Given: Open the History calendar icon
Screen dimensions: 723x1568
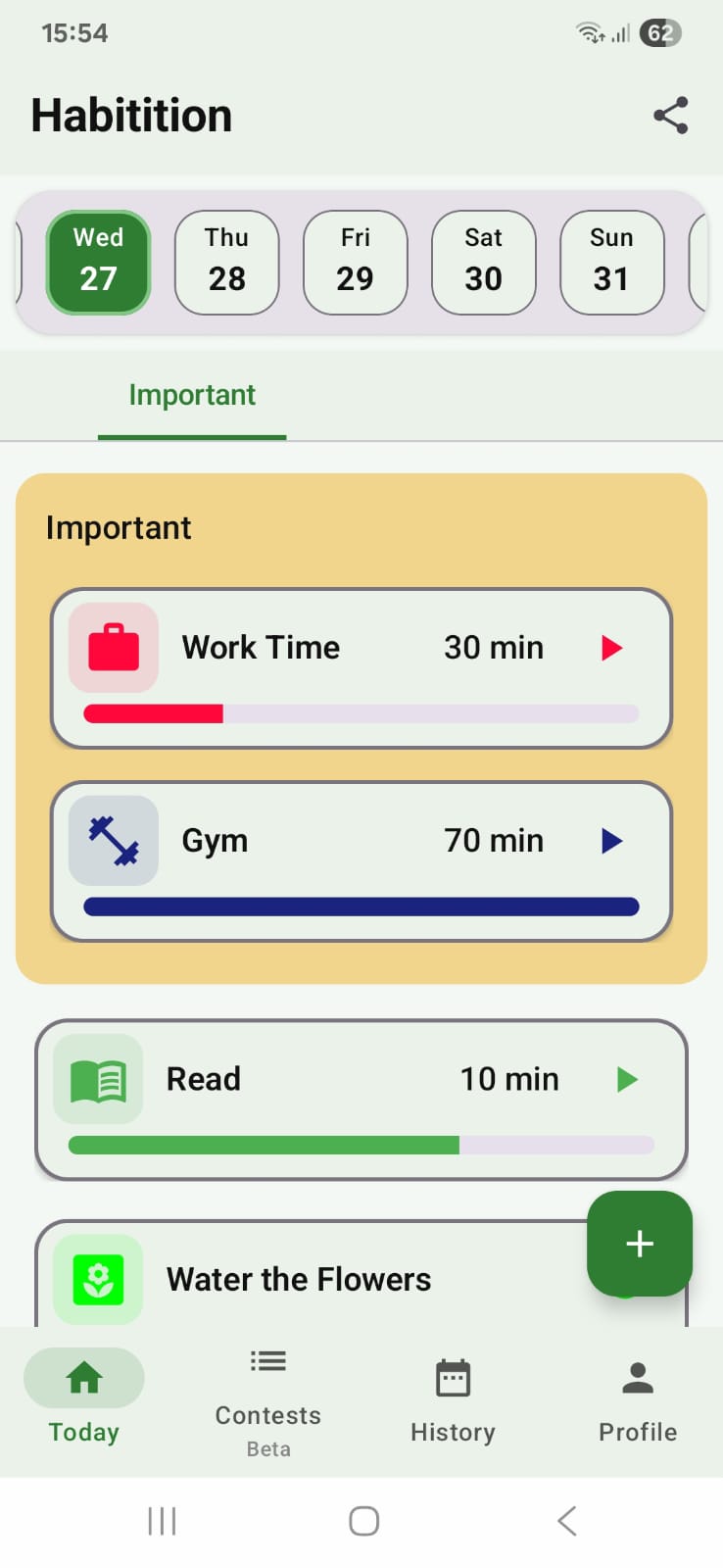Looking at the screenshot, I should (x=452, y=1377).
